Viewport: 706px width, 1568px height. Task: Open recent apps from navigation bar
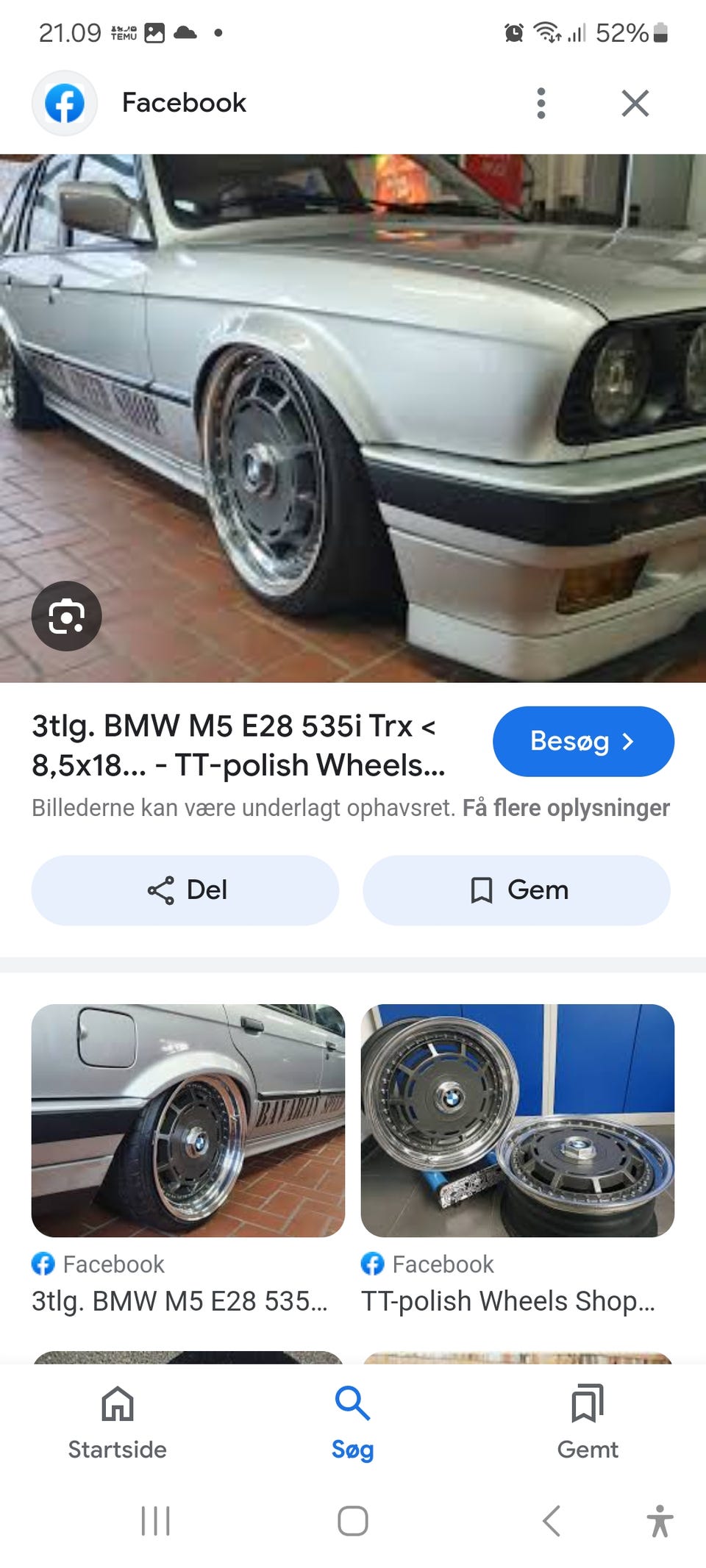pos(155,1521)
